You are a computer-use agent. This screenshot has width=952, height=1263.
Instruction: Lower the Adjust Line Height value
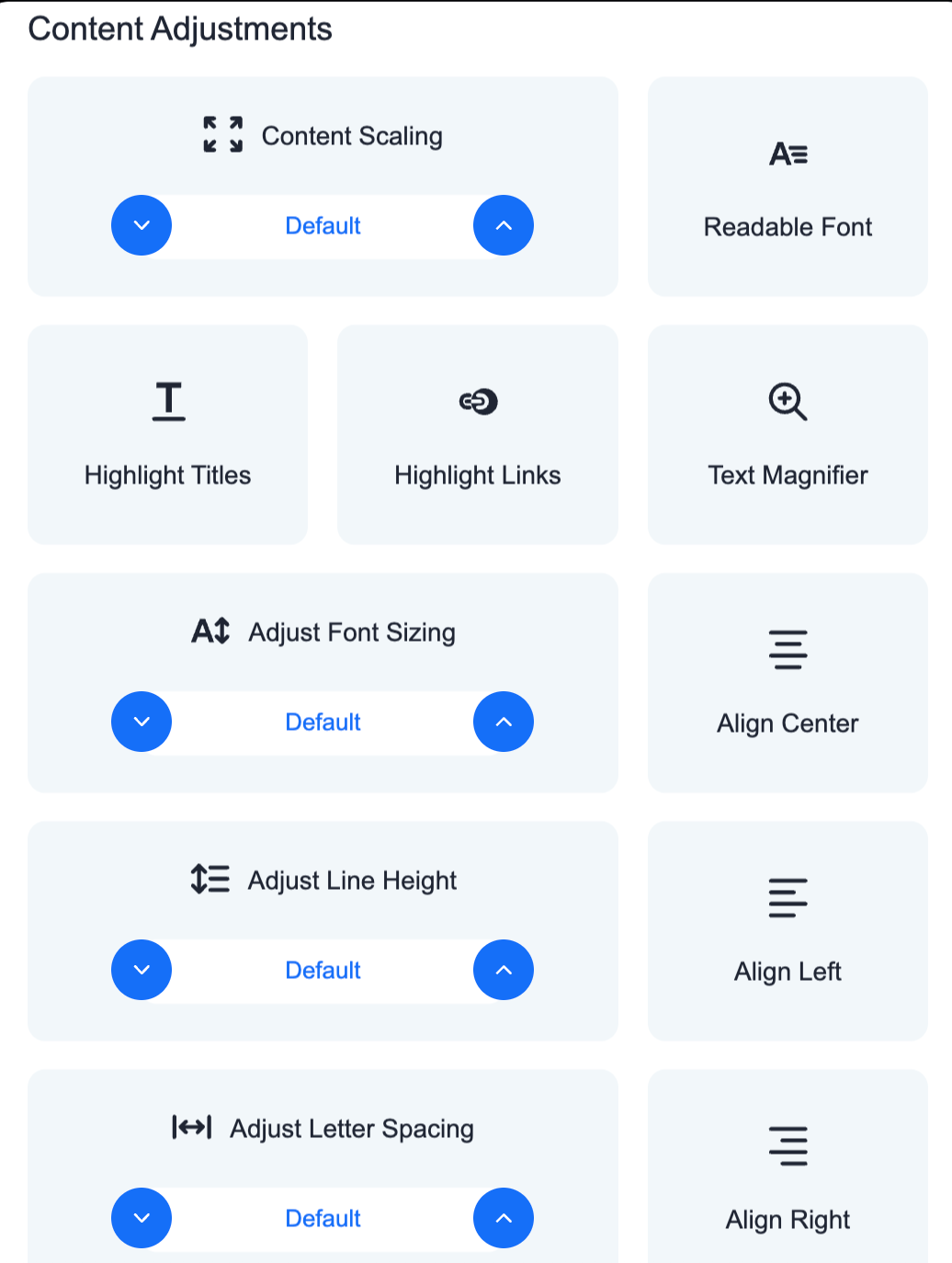[x=142, y=970]
